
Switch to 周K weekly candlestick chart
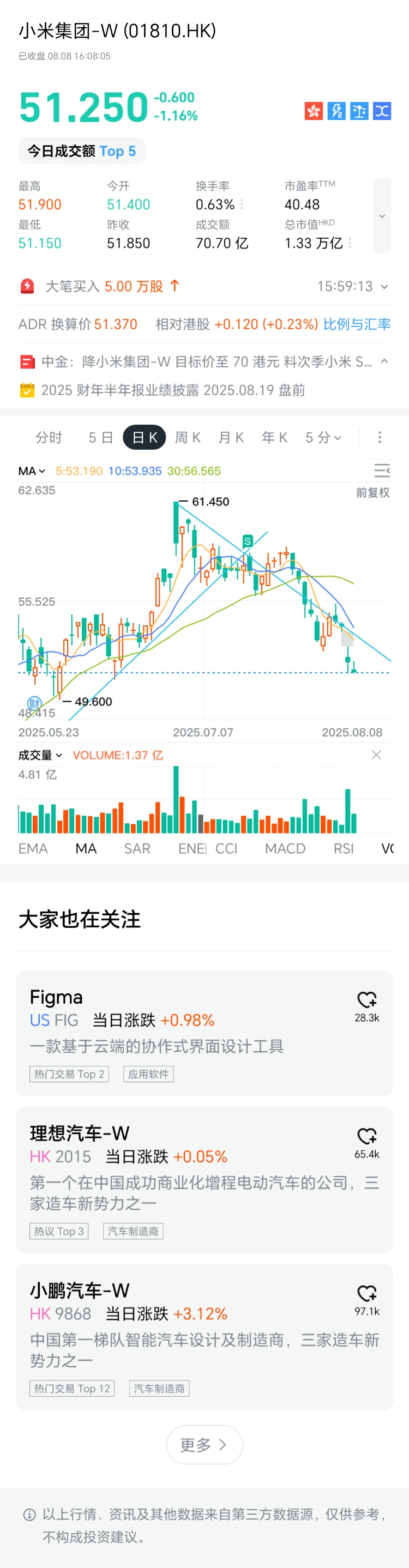[188, 437]
